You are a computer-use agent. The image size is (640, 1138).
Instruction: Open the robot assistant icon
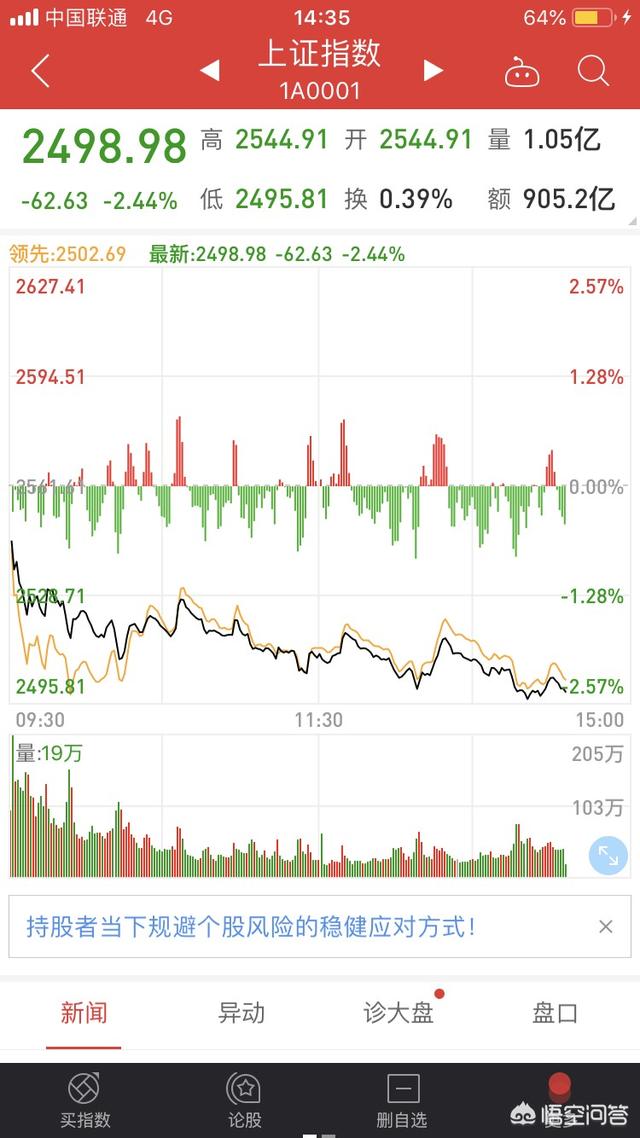pos(523,71)
